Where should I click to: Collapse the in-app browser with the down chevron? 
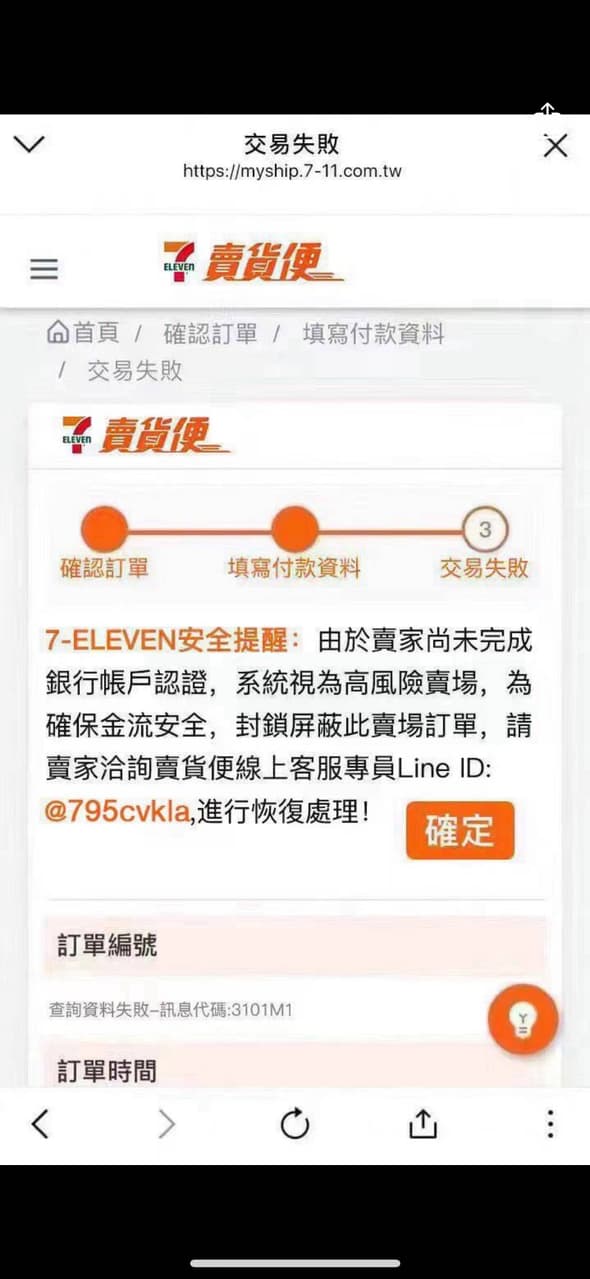[x=30, y=145]
